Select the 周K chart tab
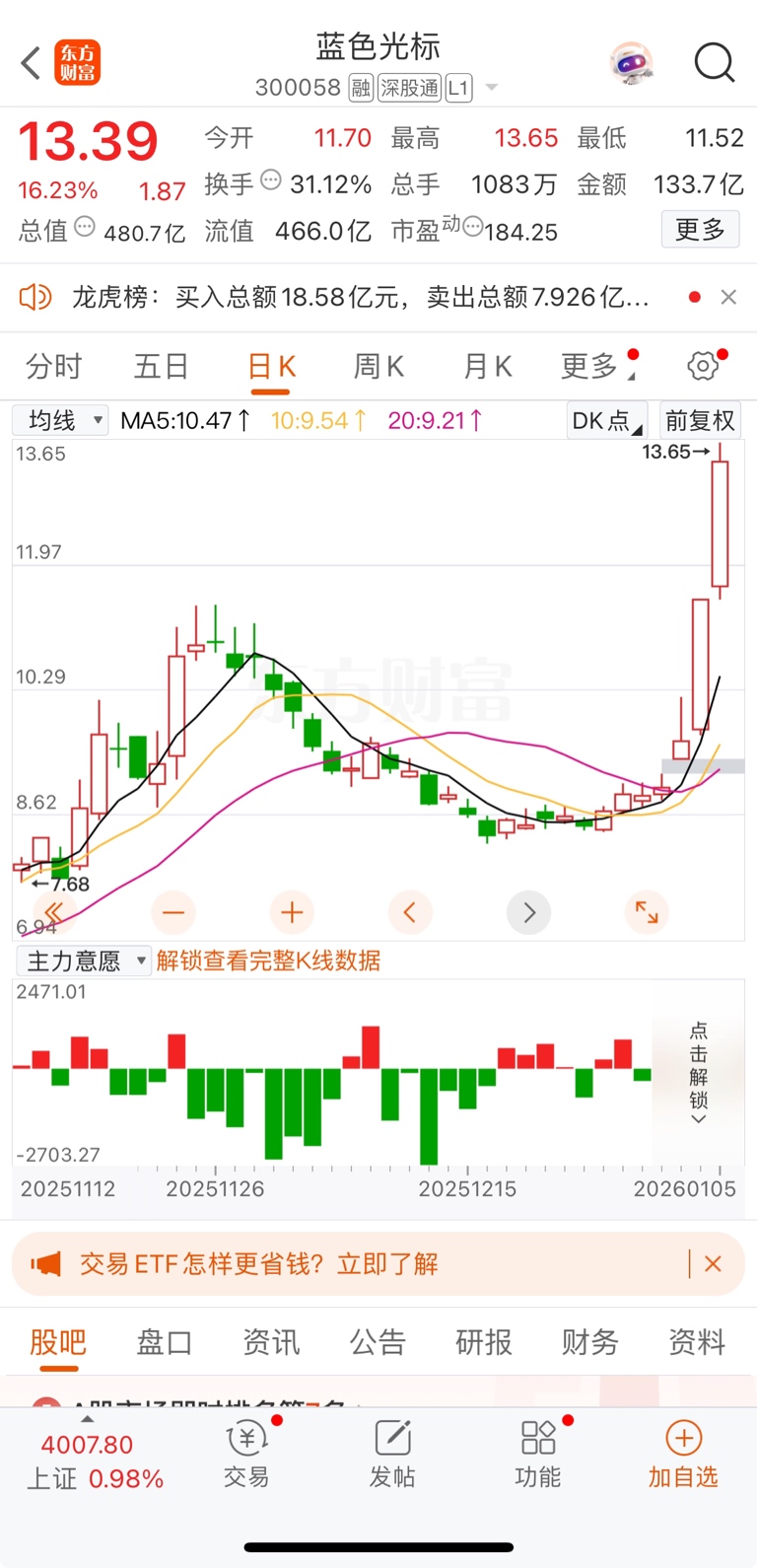Screen dimensions: 757x1568 pos(378,367)
